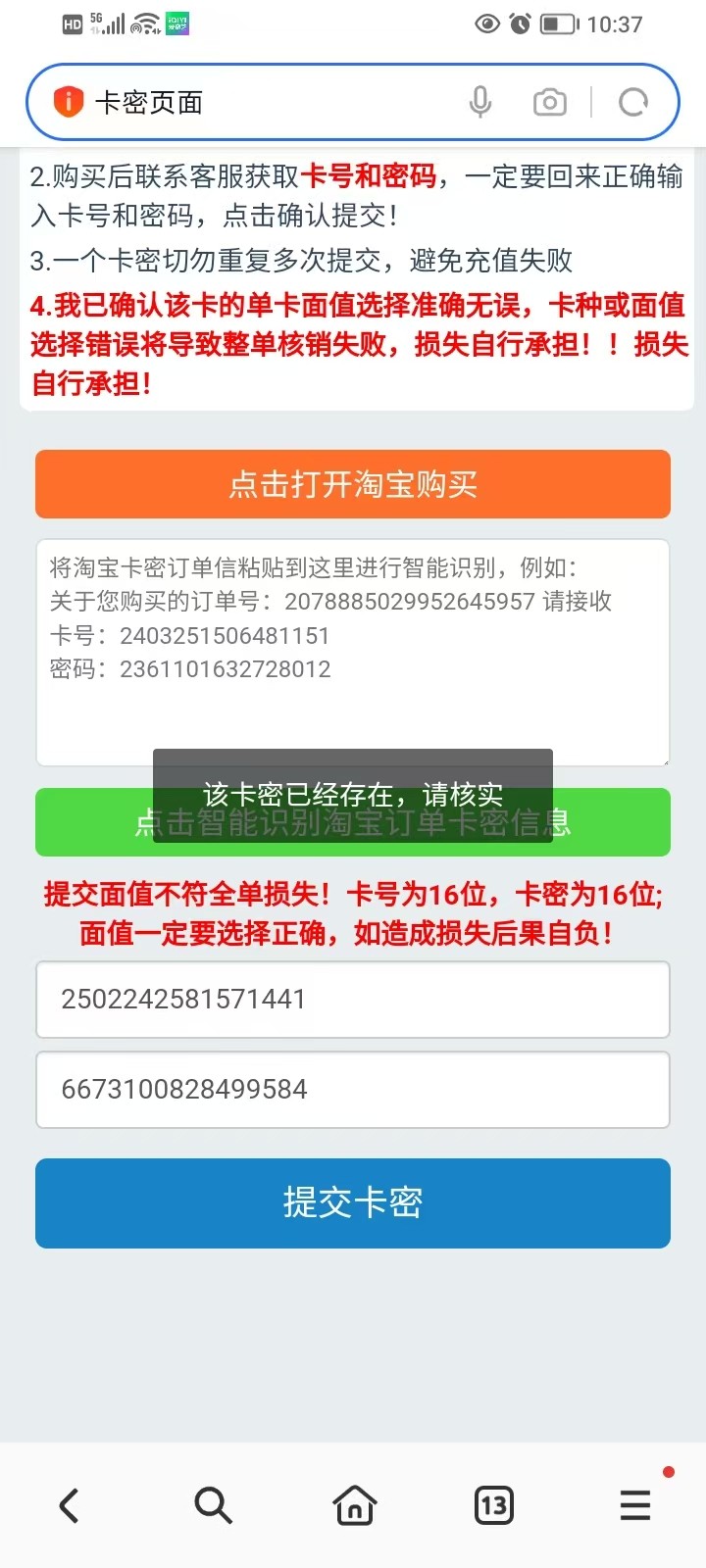Tap the address bar showing 卡密页面
This screenshot has height=1568, width=706.
click(x=265, y=102)
